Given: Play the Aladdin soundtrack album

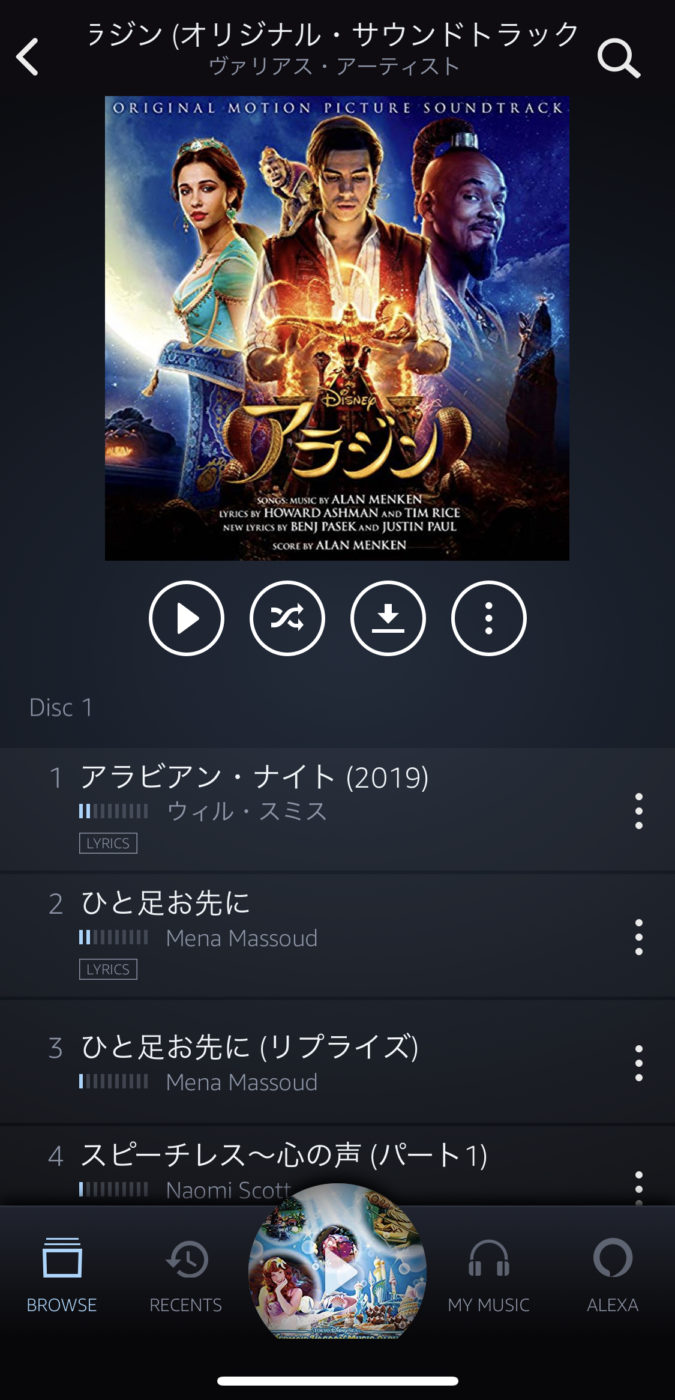Looking at the screenshot, I should [x=187, y=619].
